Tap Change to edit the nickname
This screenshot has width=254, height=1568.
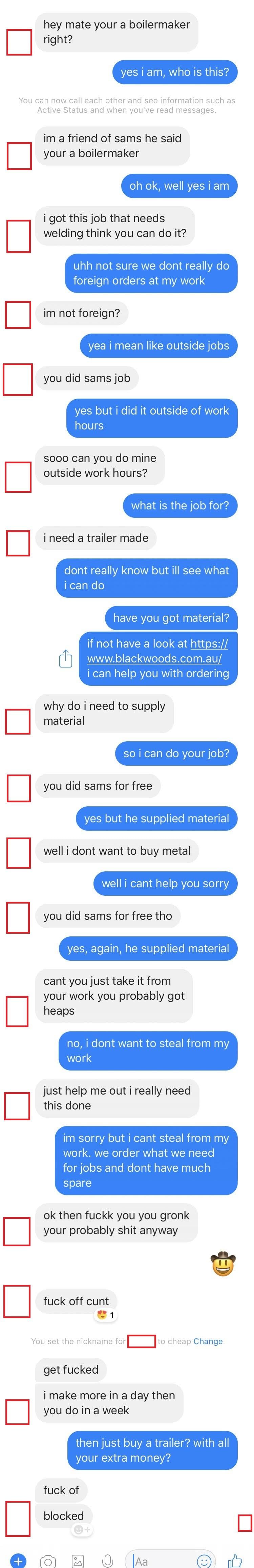coord(208,1341)
